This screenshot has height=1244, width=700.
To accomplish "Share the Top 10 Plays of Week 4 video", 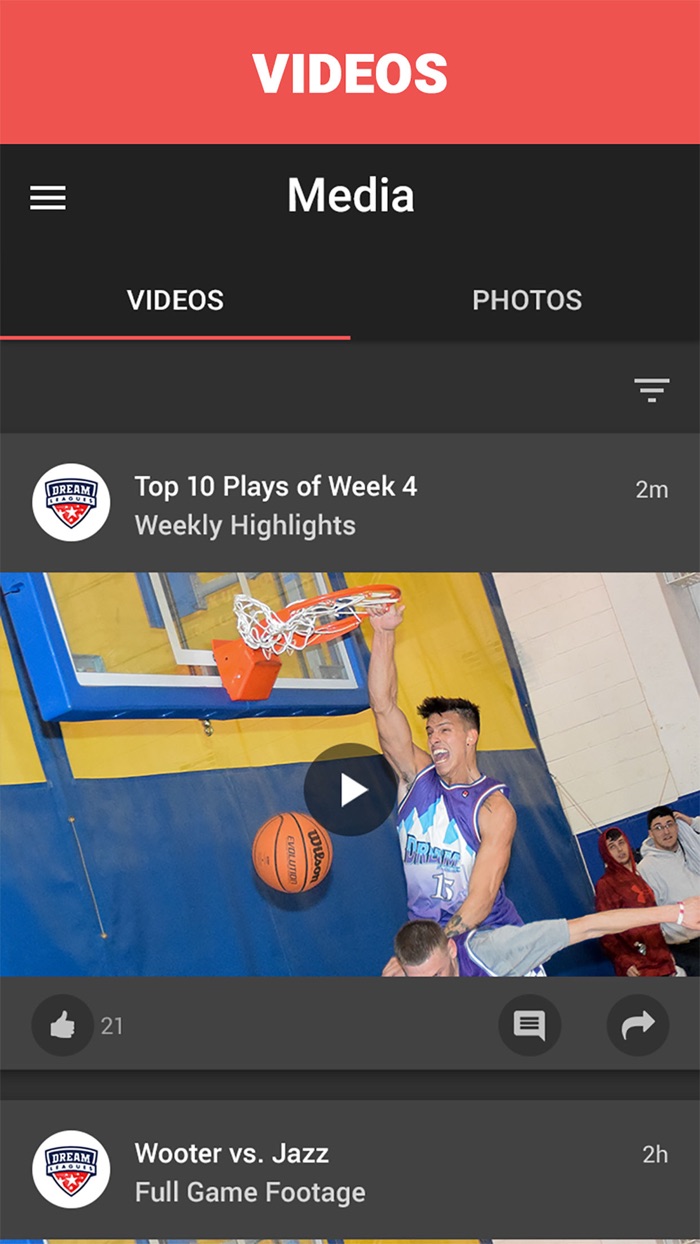I will pyautogui.click(x=638, y=1025).
